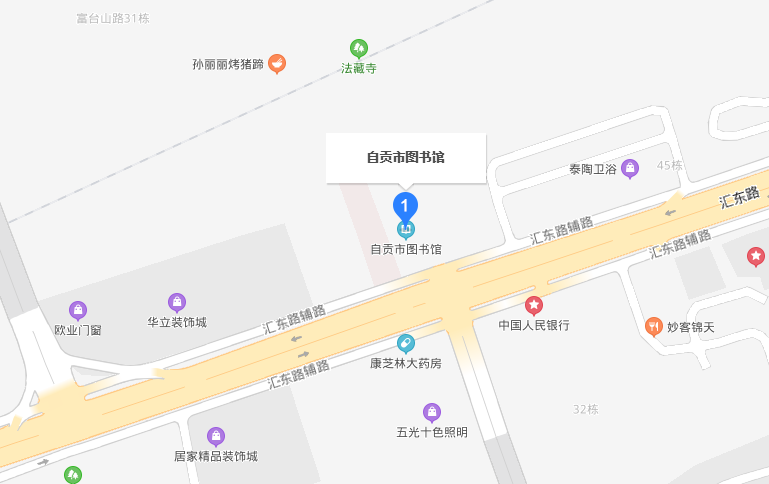Tap the 康芝林大药房 pharmacy point
The height and width of the screenshot is (484, 769).
[405, 344]
